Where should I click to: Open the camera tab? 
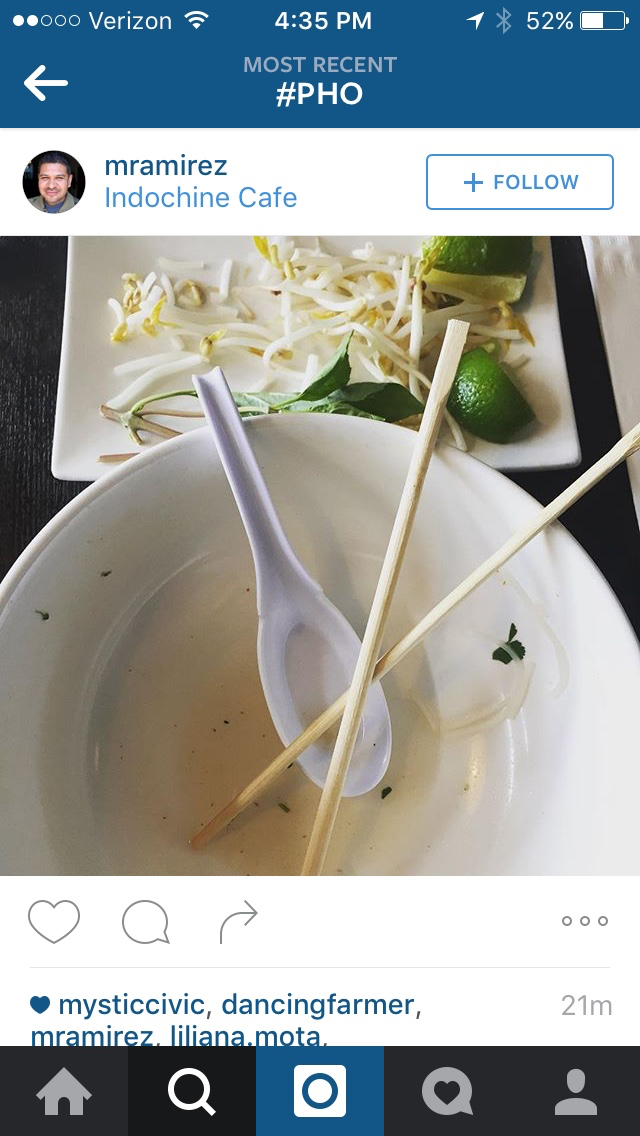(320, 1091)
